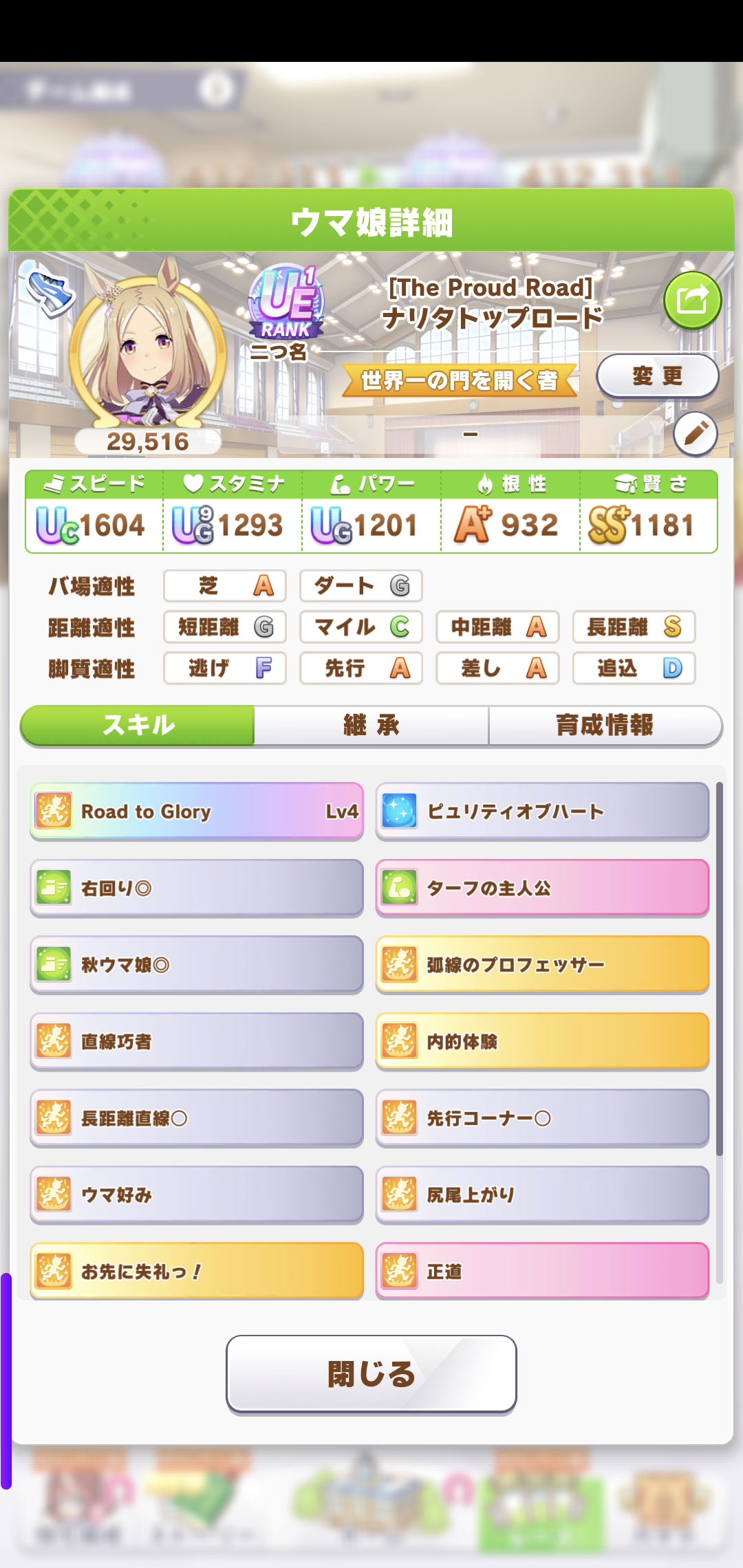Open the Road to Glory skill
The image size is (743, 1568).
197,812
